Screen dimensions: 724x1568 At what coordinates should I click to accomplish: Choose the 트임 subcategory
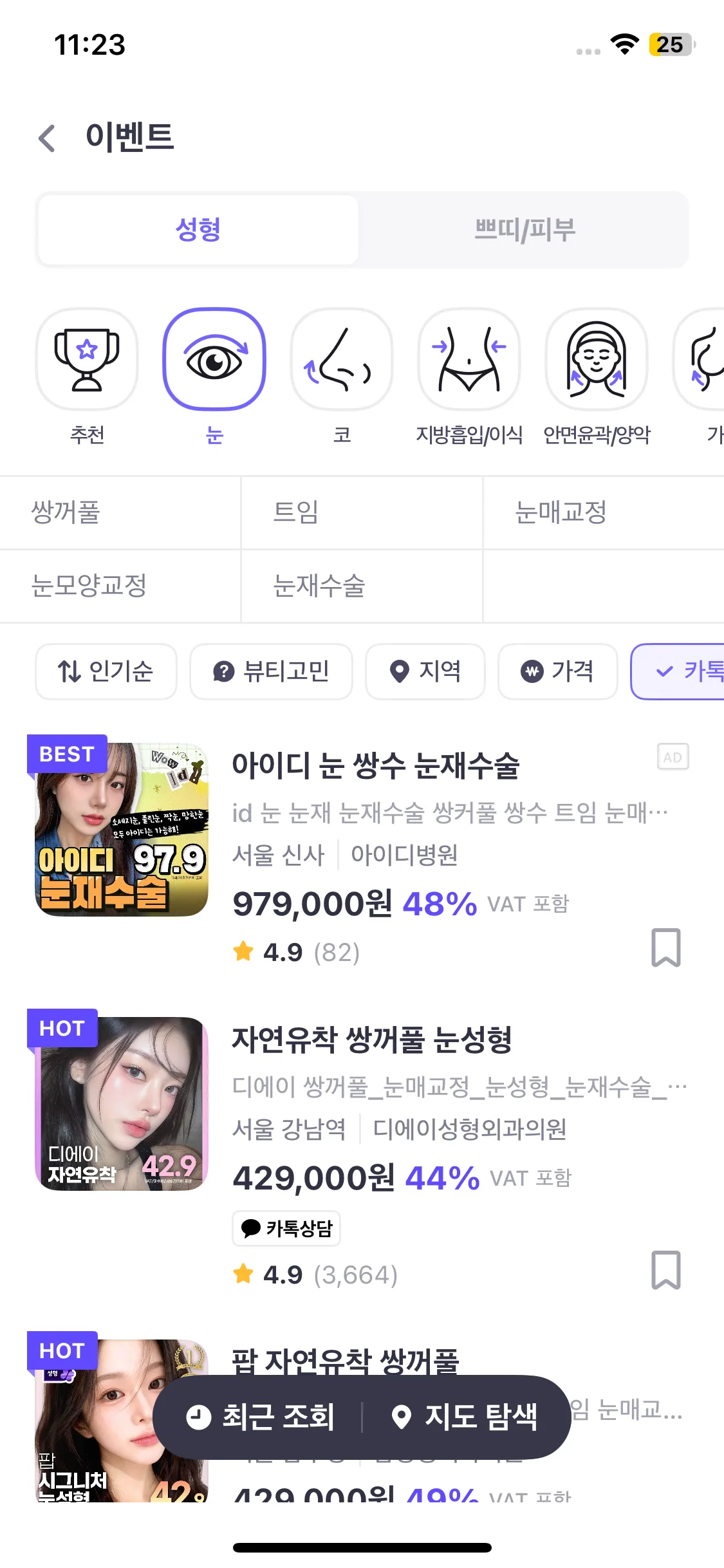(x=362, y=513)
